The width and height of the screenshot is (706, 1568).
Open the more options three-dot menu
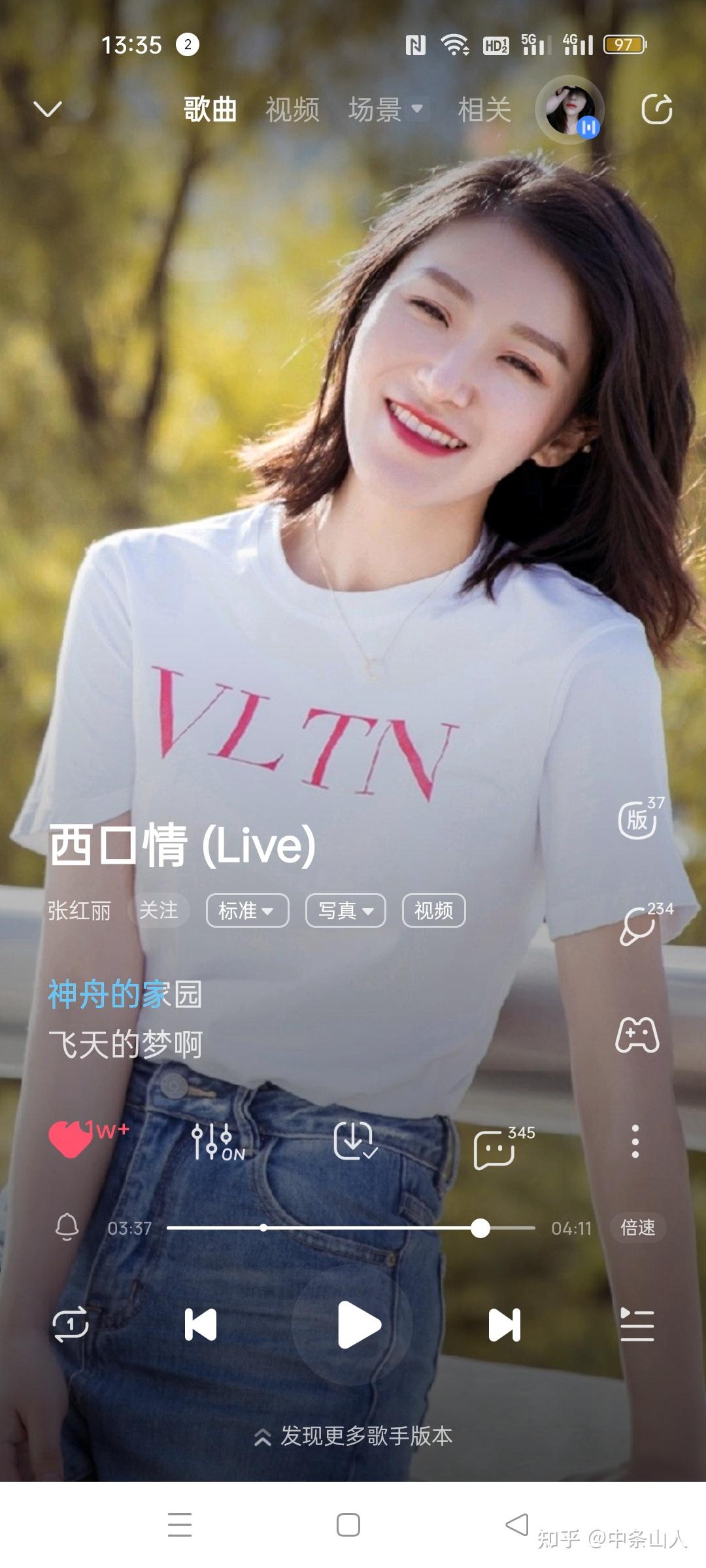[636, 1137]
